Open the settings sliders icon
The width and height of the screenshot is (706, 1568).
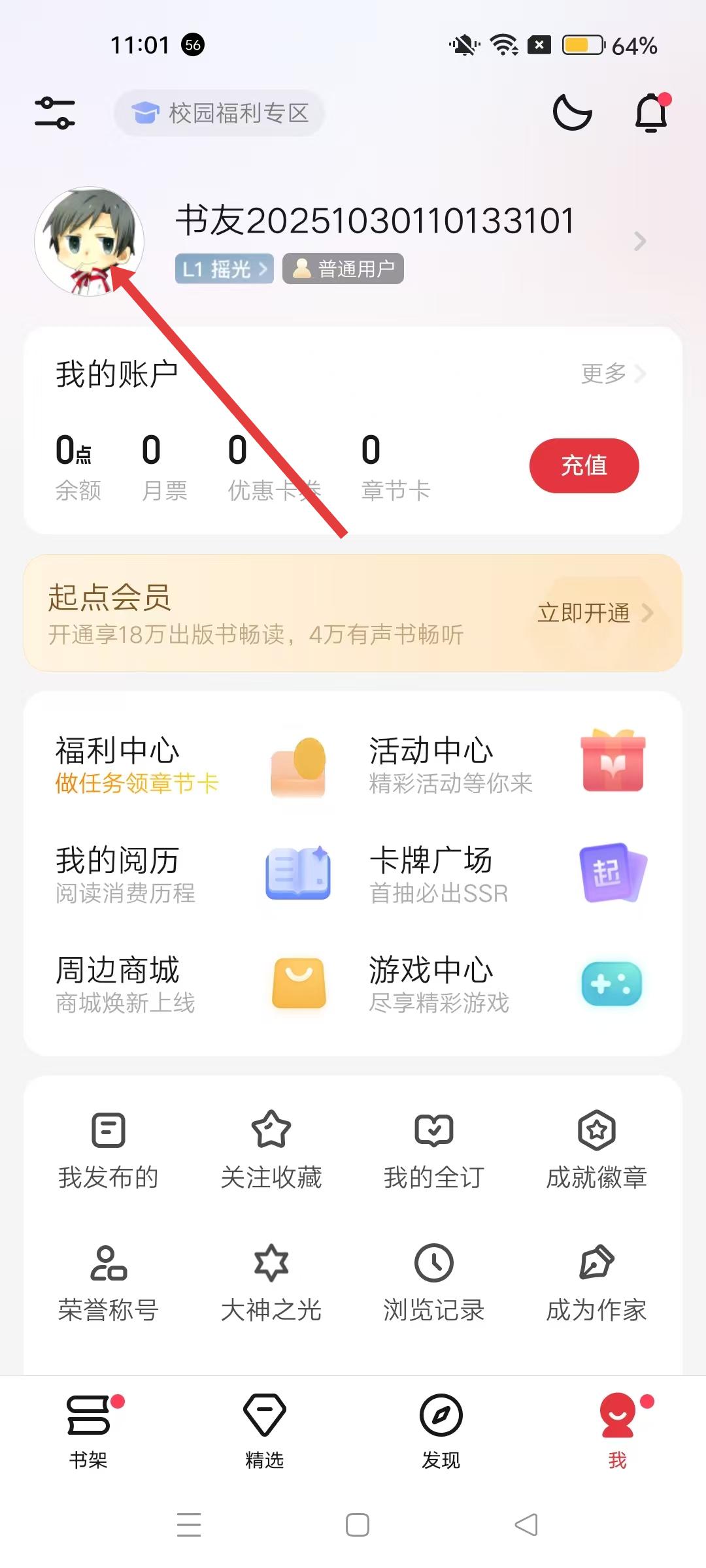55,113
